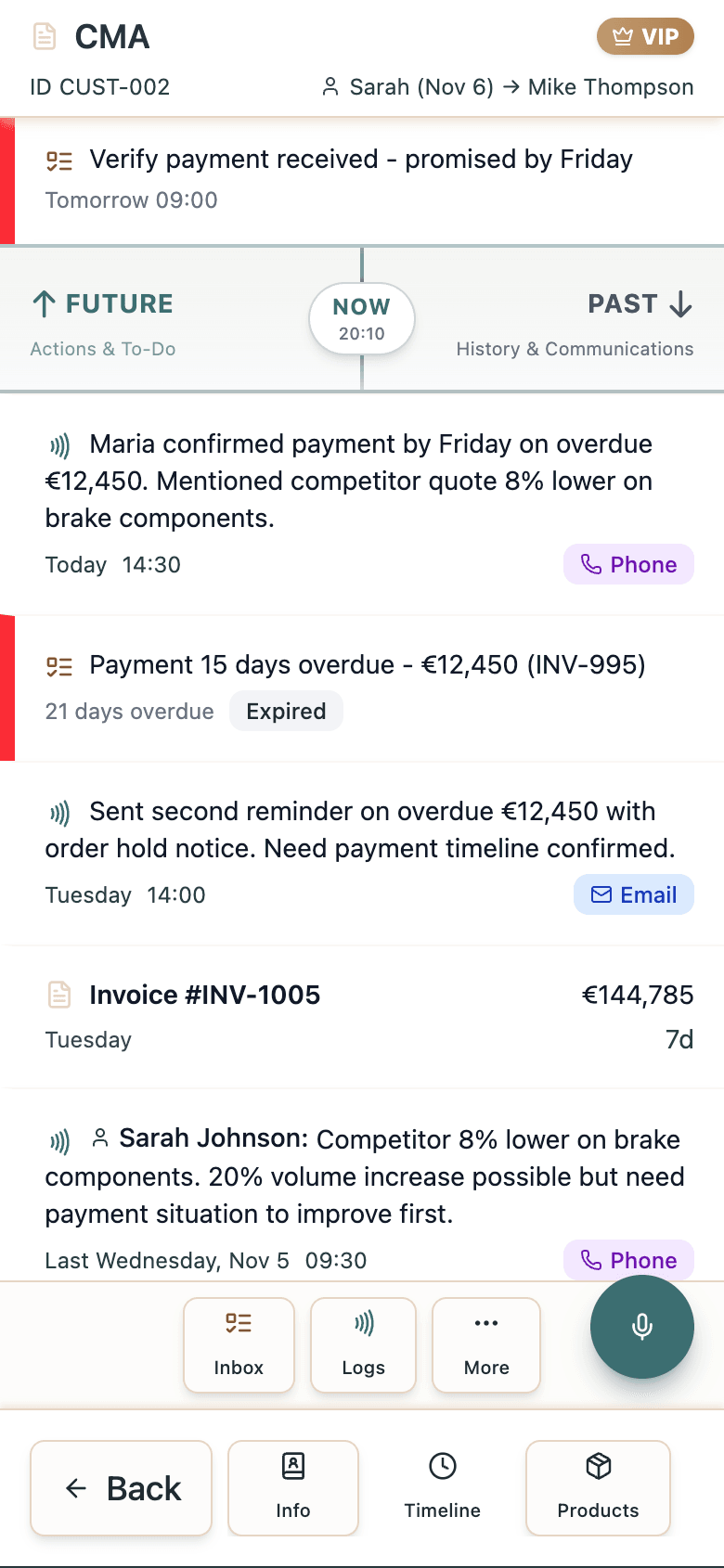The height and width of the screenshot is (1568, 724).
Task: Open the Products tab
Action: [x=598, y=1488]
